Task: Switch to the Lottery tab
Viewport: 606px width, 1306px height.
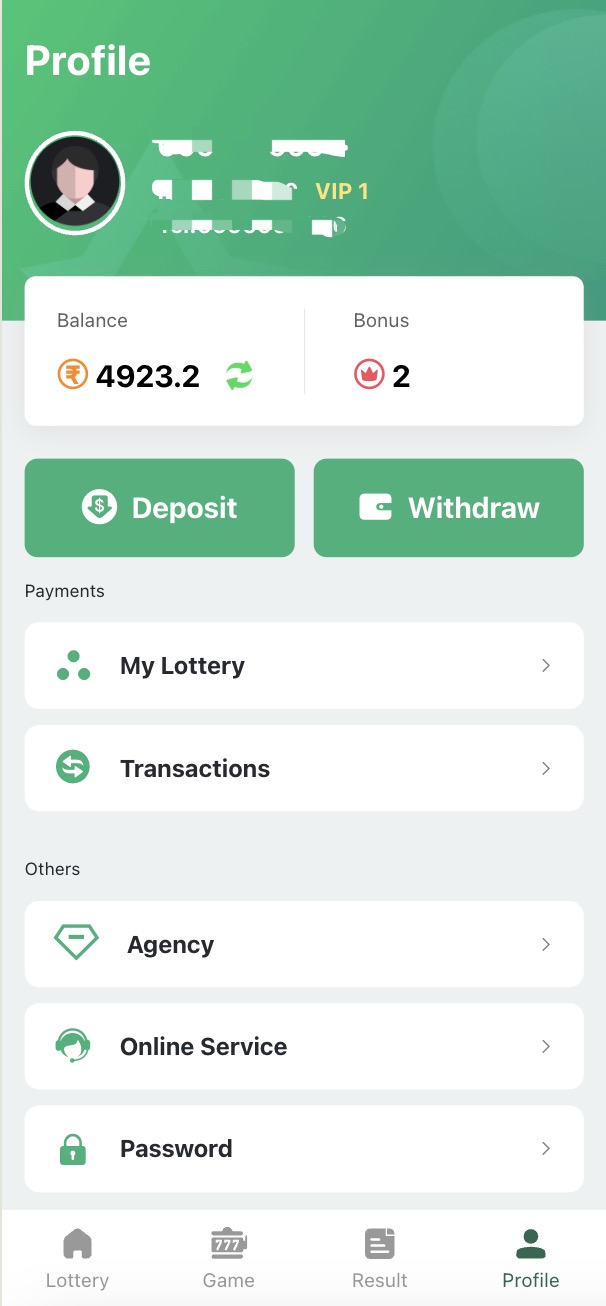Action: [77, 1258]
